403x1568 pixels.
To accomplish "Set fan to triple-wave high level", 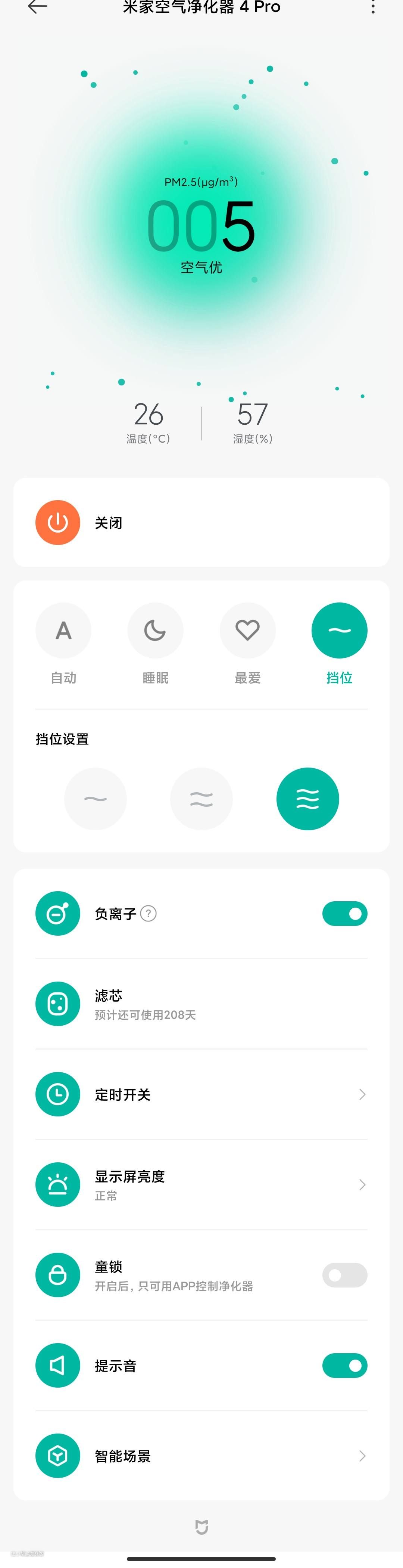I will [x=307, y=799].
